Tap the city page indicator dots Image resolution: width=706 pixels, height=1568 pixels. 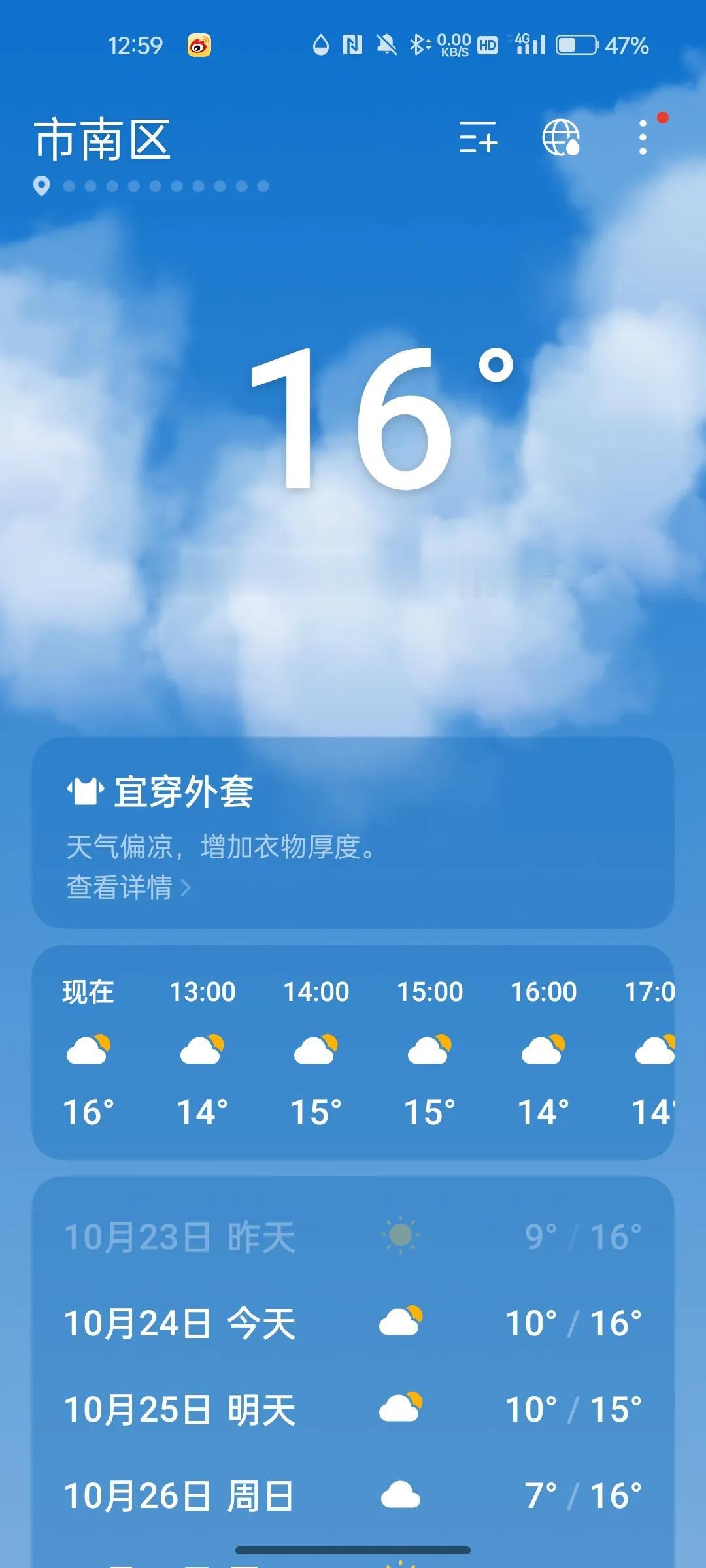click(x=163, y=186)
